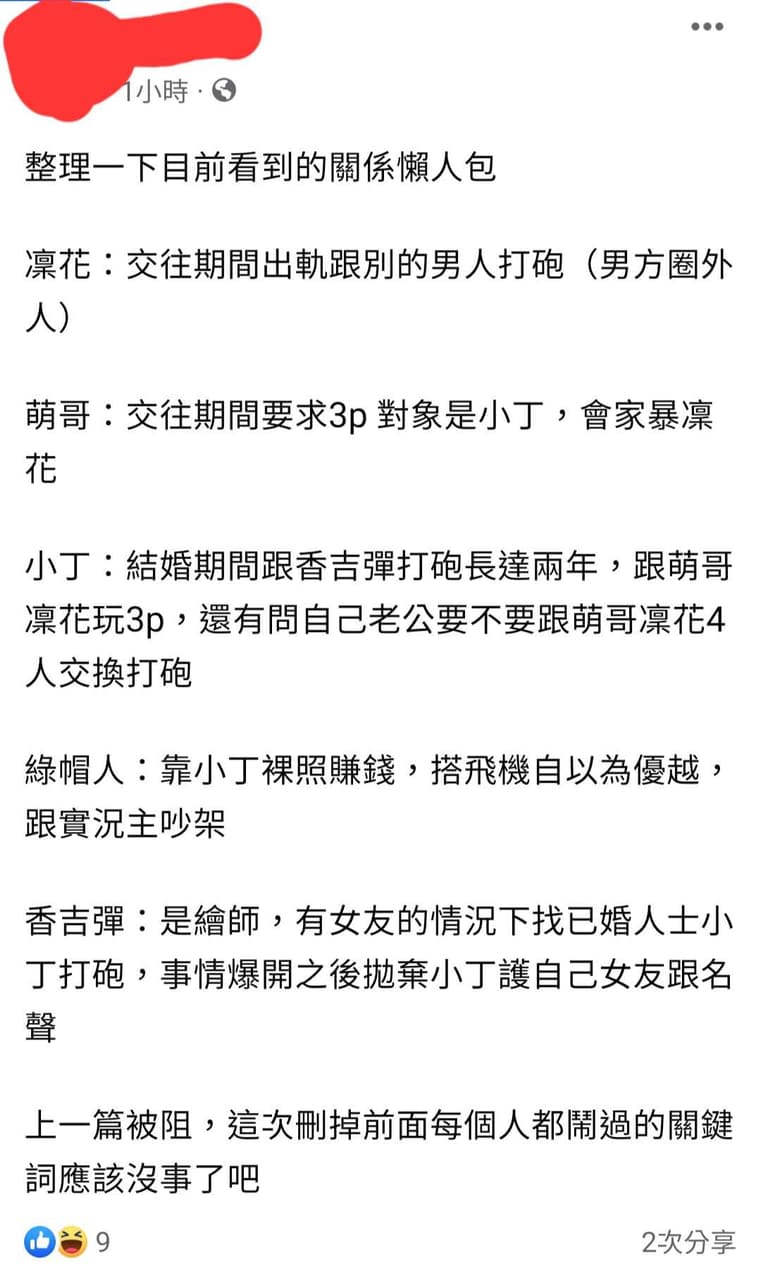Open the 2次分享 shares list
Screen dimensions: 761x1280
(688, 1242)
